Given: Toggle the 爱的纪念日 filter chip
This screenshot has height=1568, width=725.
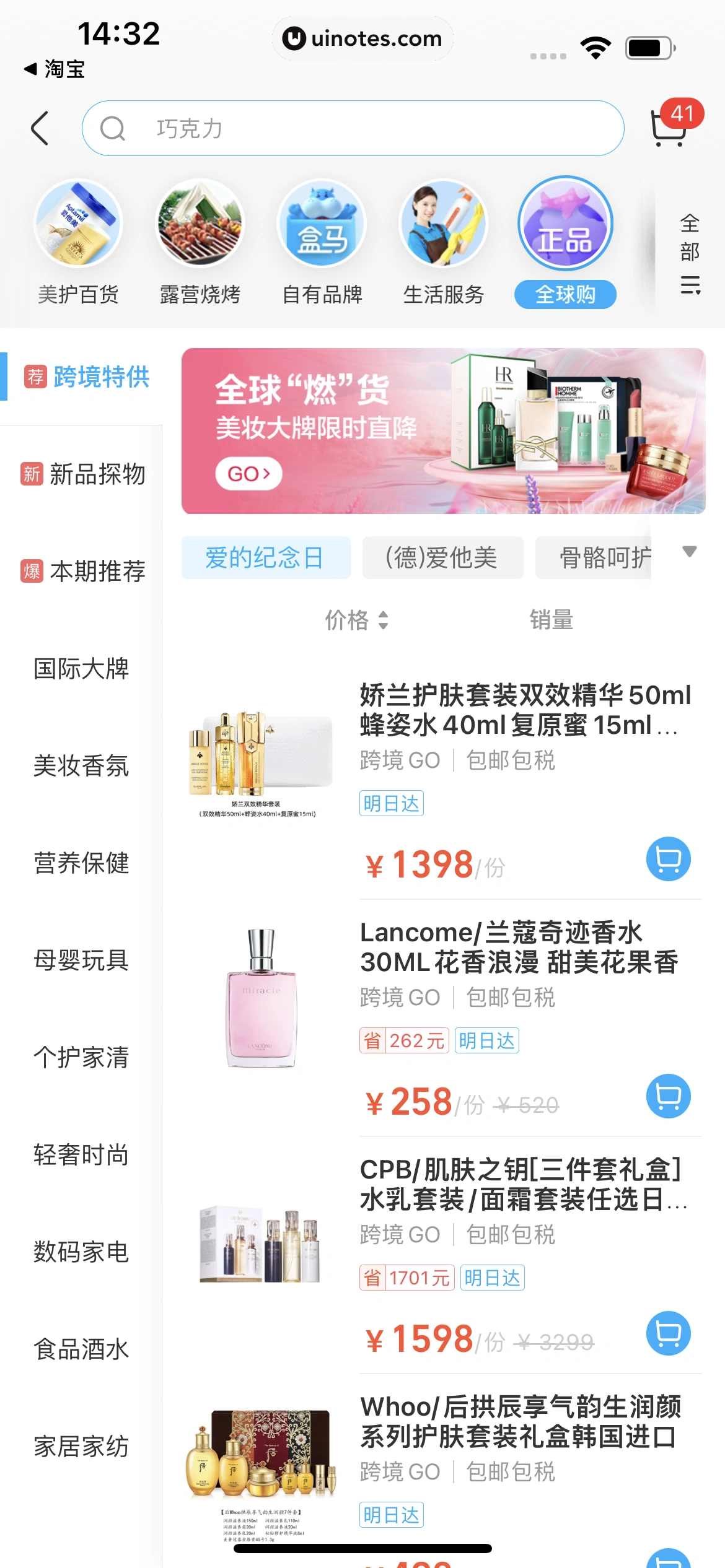Looking at the screenshot, I should (x=265, y=557).
